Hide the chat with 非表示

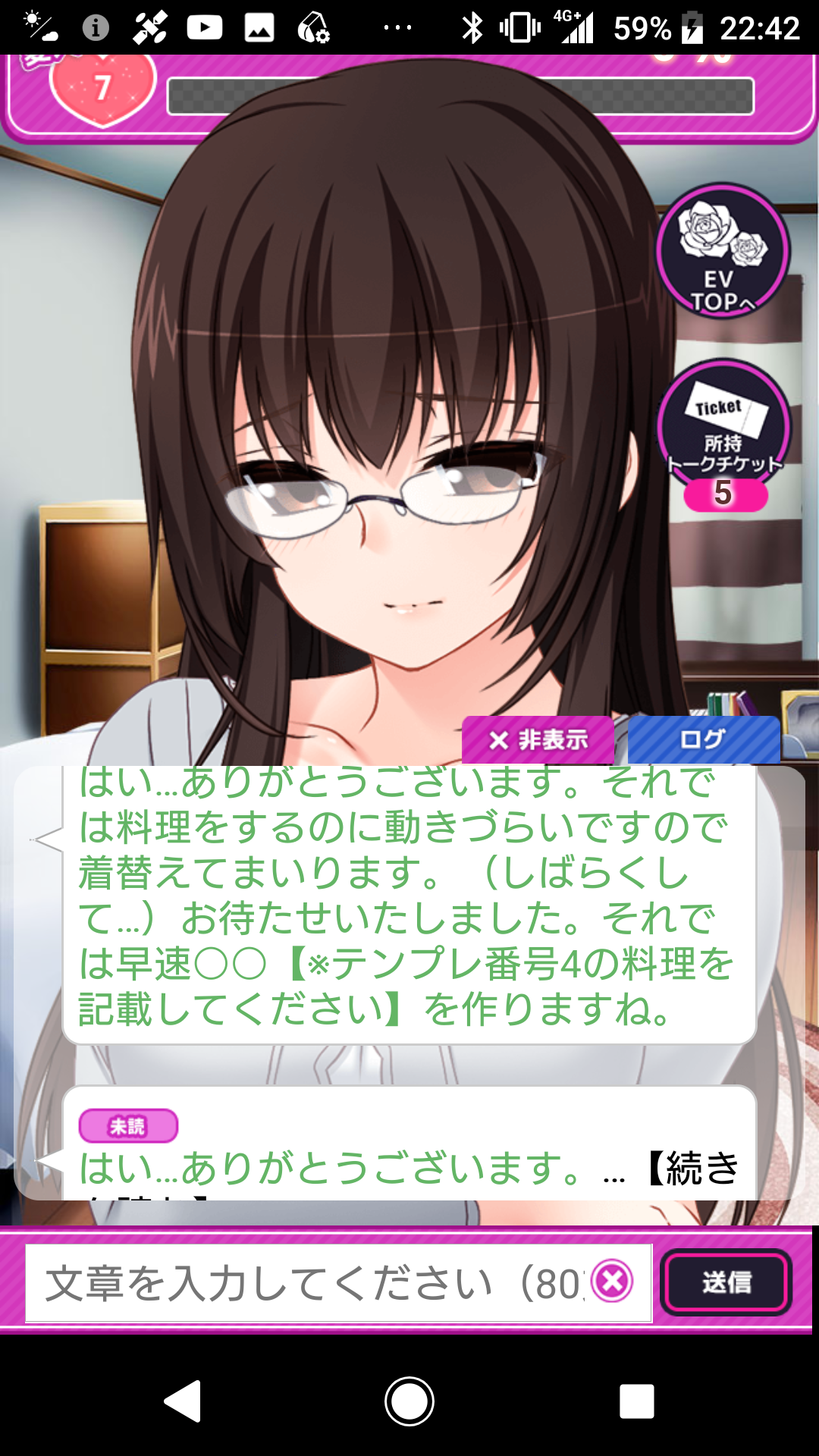538,739
